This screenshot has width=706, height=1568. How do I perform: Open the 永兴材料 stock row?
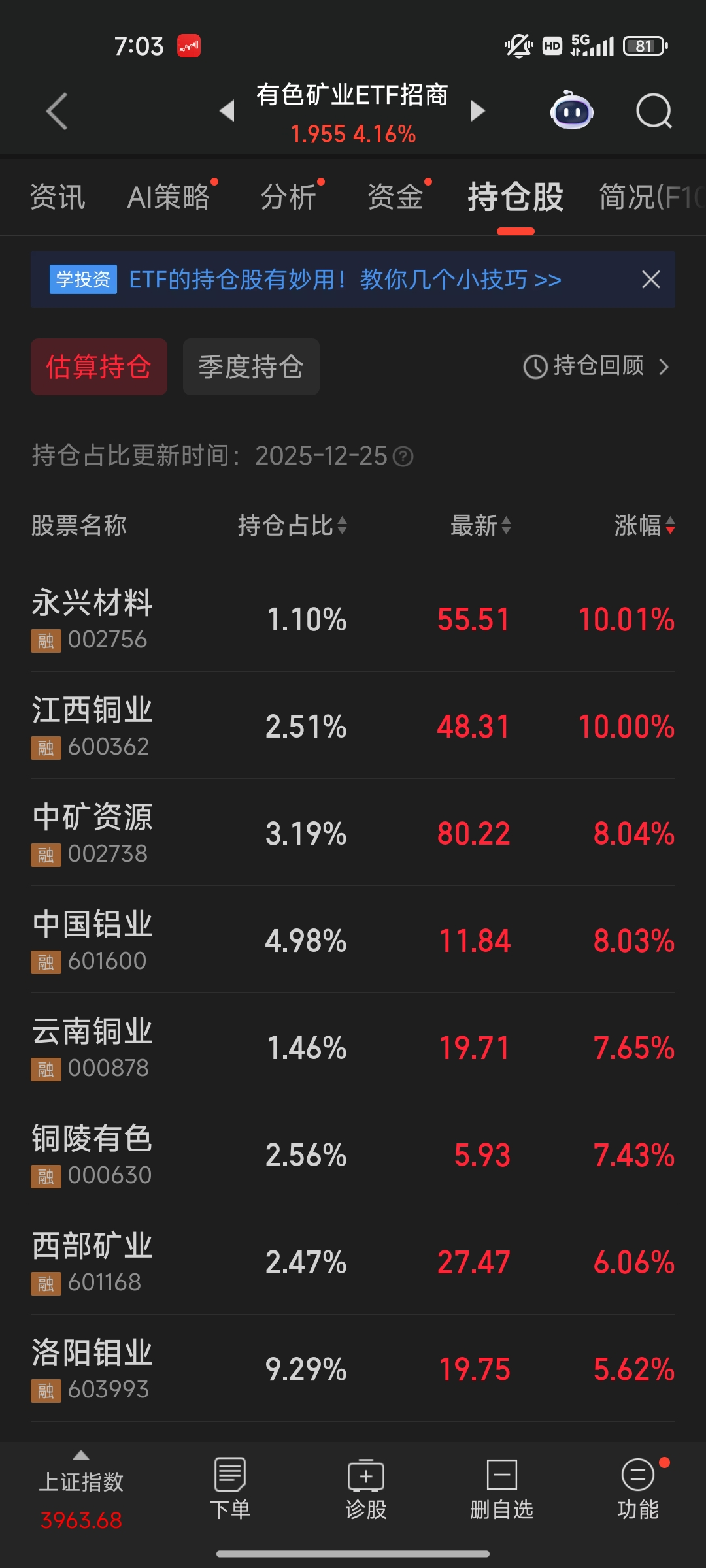353,619
